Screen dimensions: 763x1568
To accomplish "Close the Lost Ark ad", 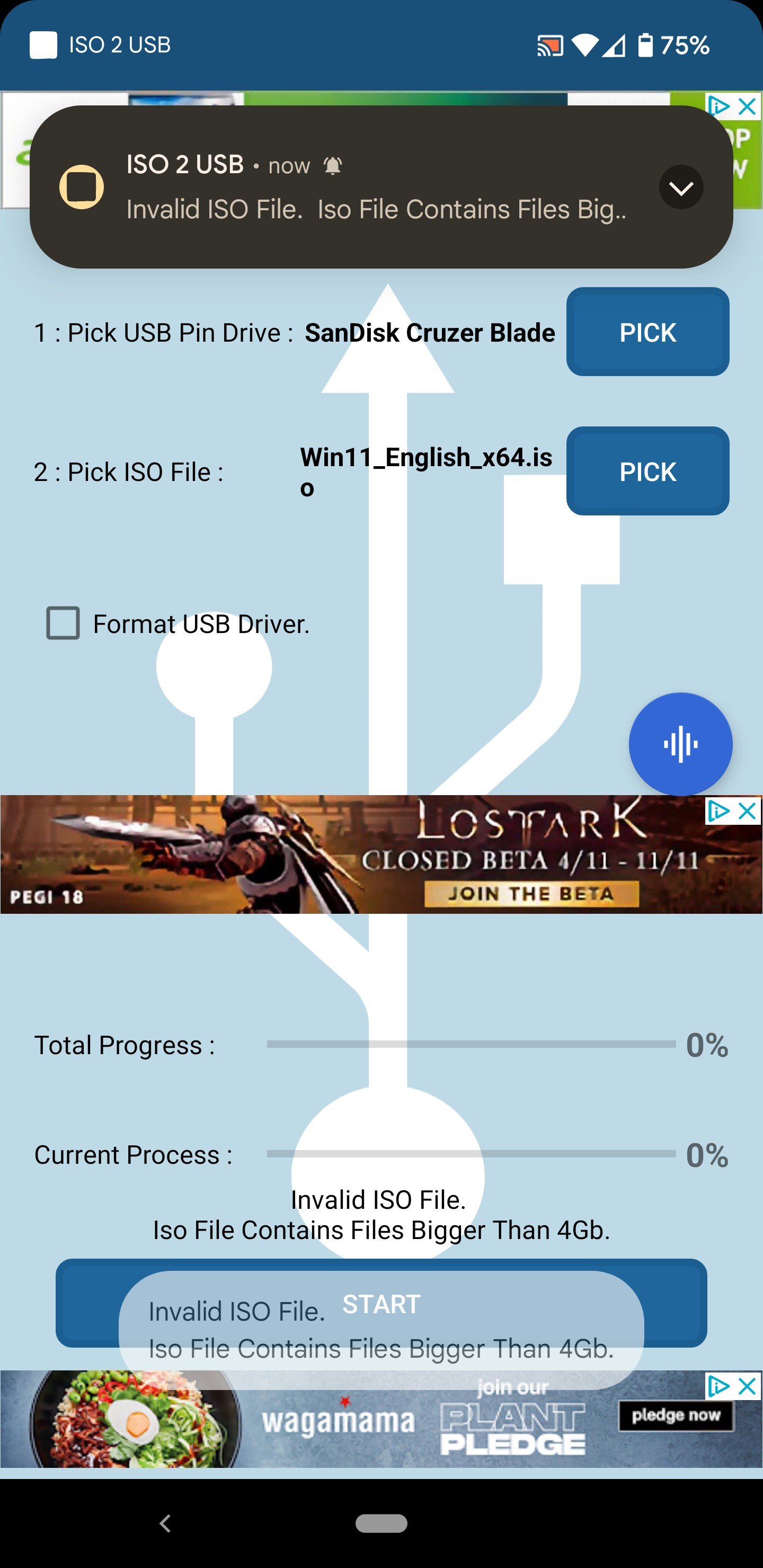I will click(747, 811).
